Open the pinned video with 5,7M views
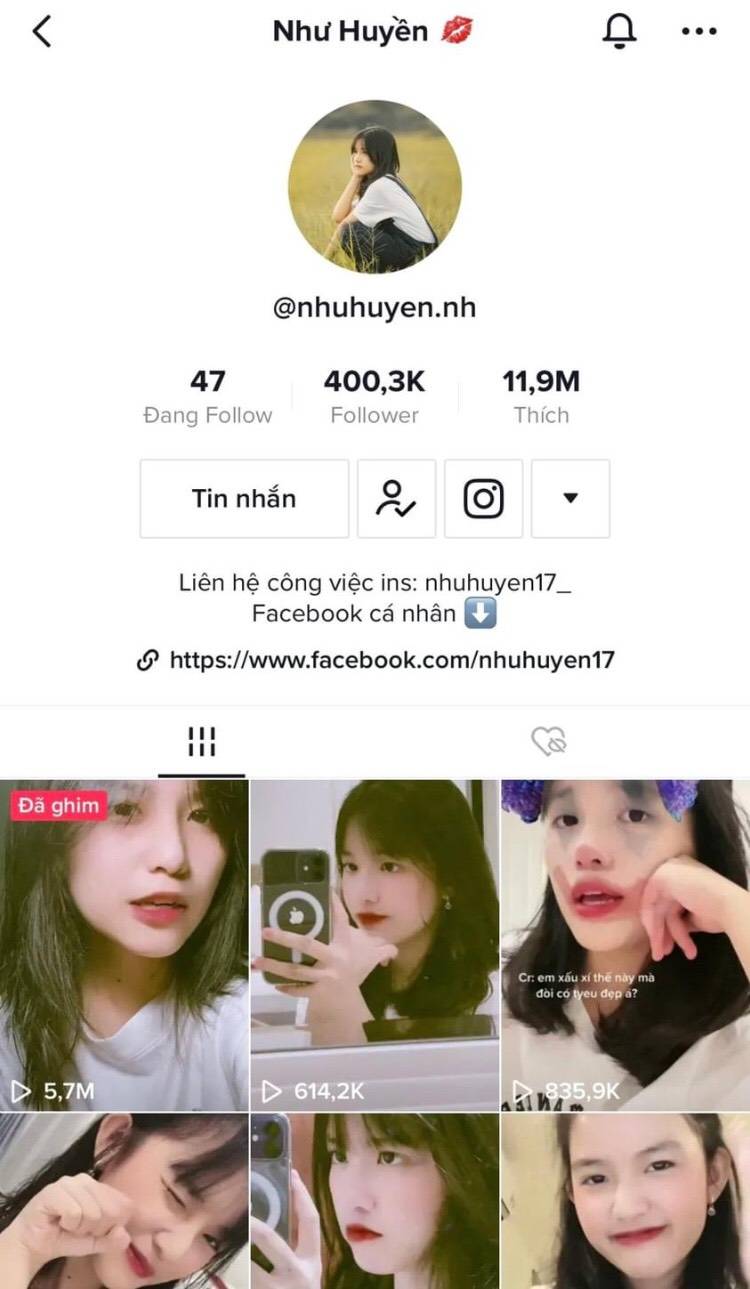This screenshot has width=750, height=1289. [x=124, y=945]
